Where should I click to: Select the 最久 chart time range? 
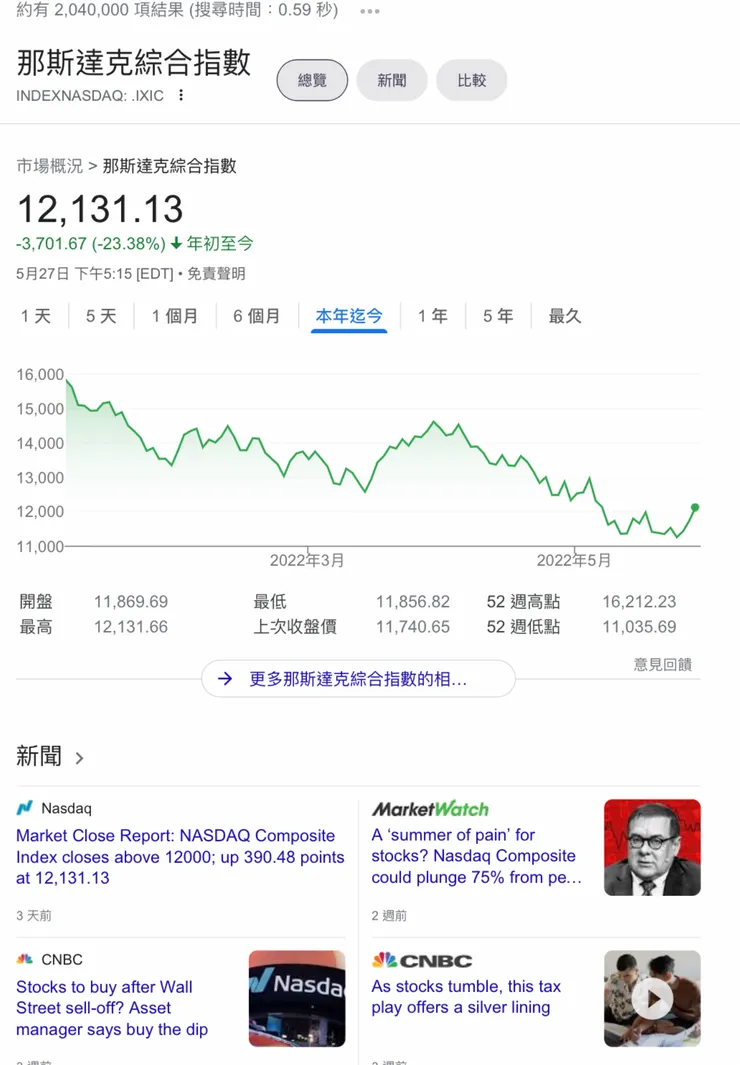[x=565, y=315]
